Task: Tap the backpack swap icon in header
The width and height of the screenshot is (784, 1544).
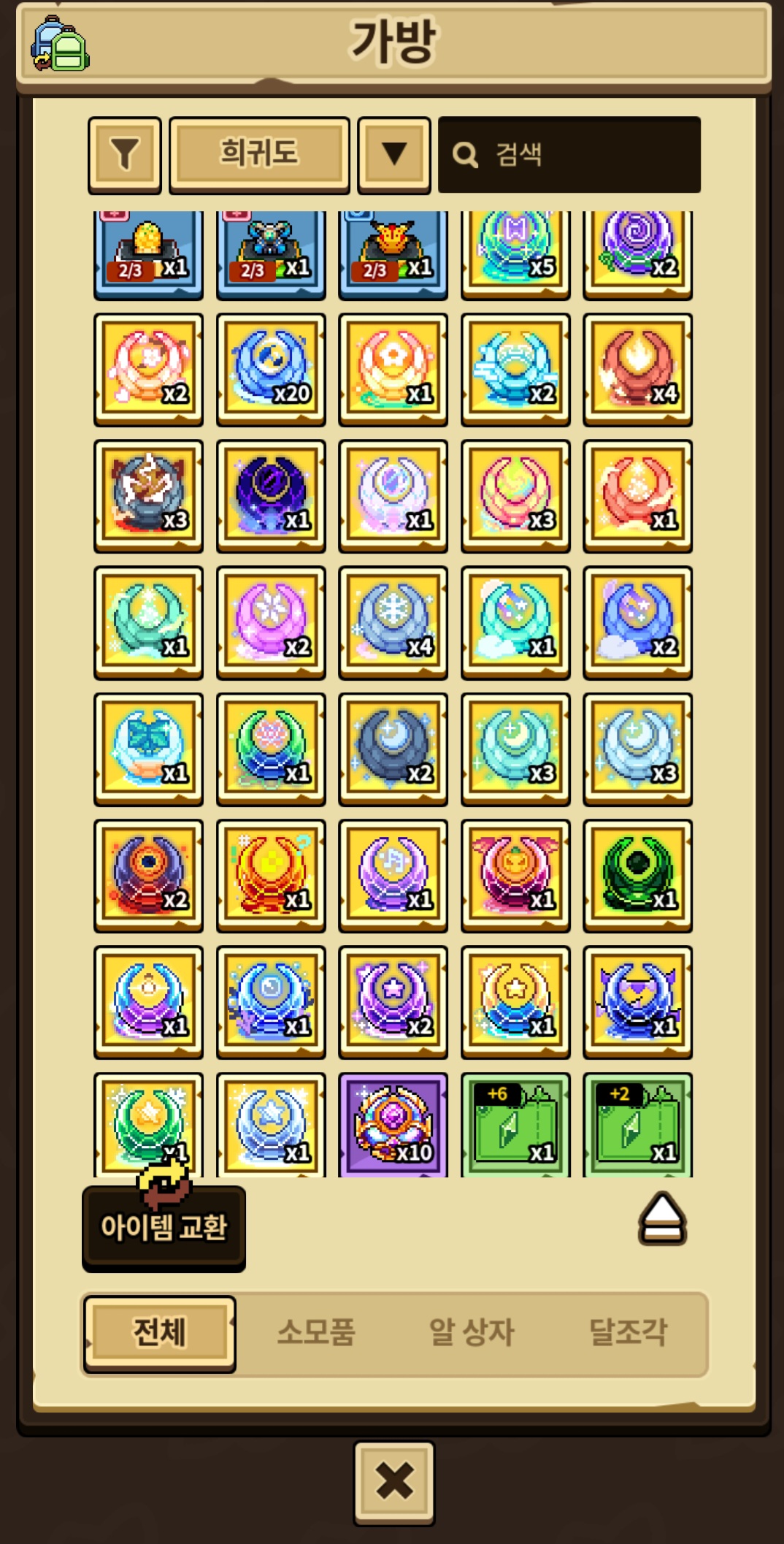Action: (60, 44)
